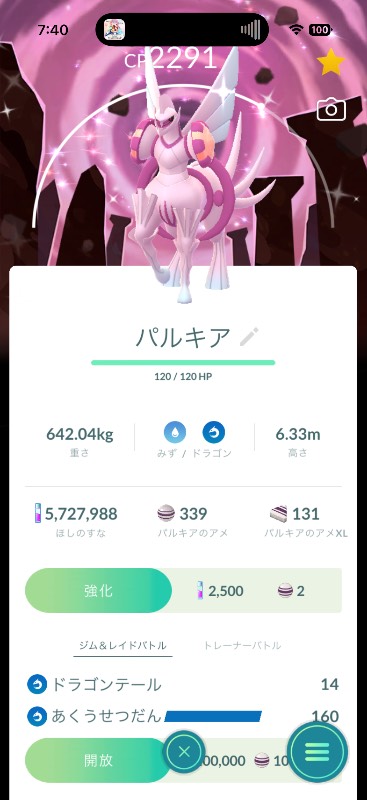This screenshot has height=800, width=367.
Task: Edit the パルキア nickname with pencil icon
Action: 249,337
